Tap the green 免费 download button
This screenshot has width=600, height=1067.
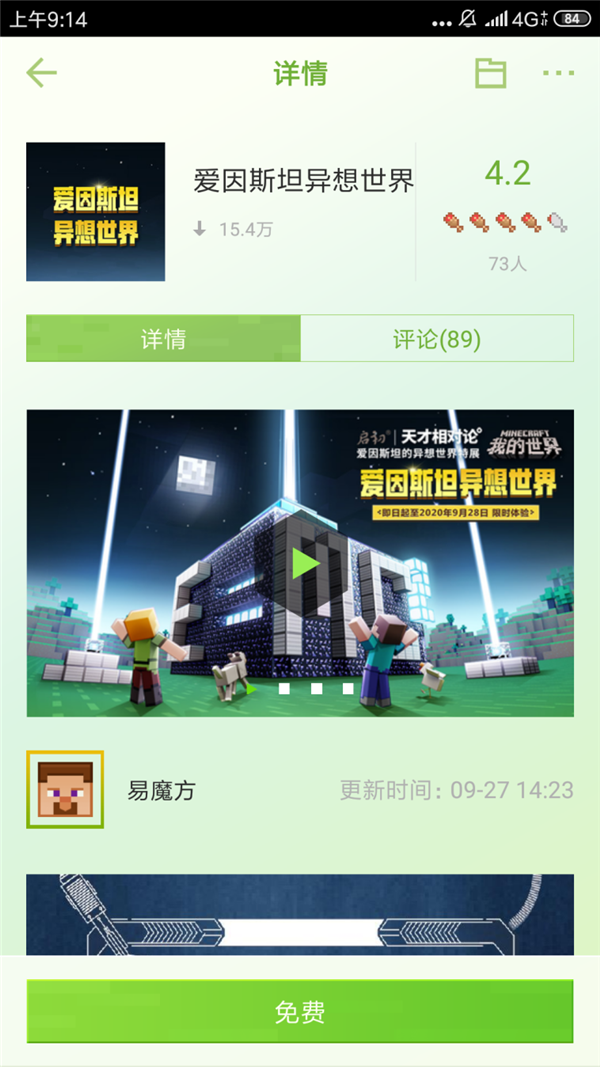point(300,1011)
